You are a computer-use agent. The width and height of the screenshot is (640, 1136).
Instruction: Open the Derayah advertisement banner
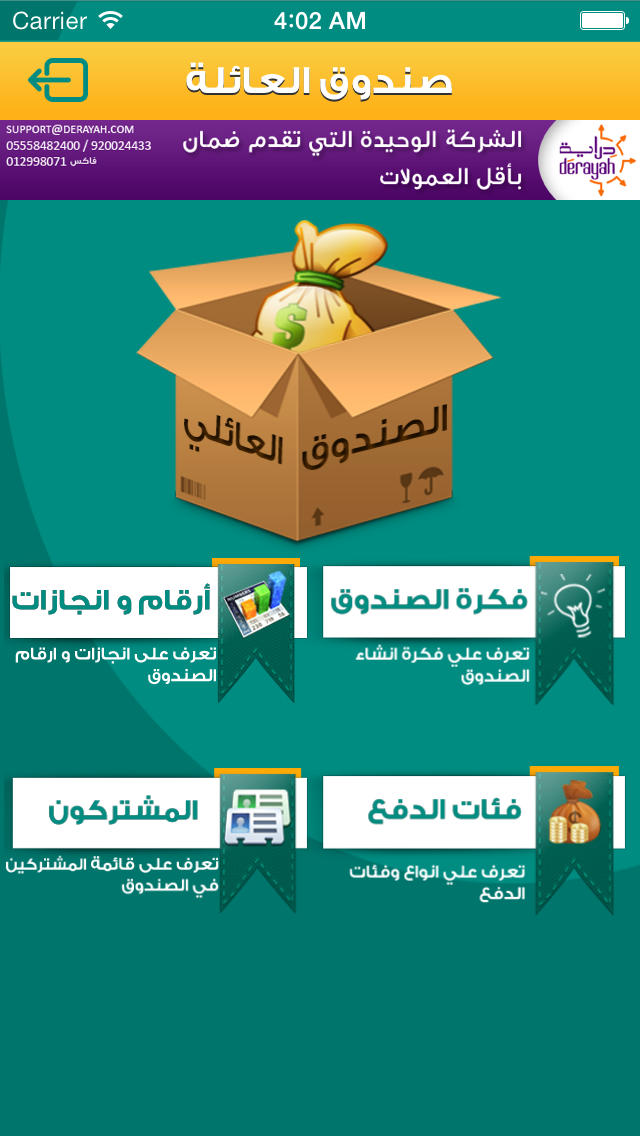click(320, 160)
